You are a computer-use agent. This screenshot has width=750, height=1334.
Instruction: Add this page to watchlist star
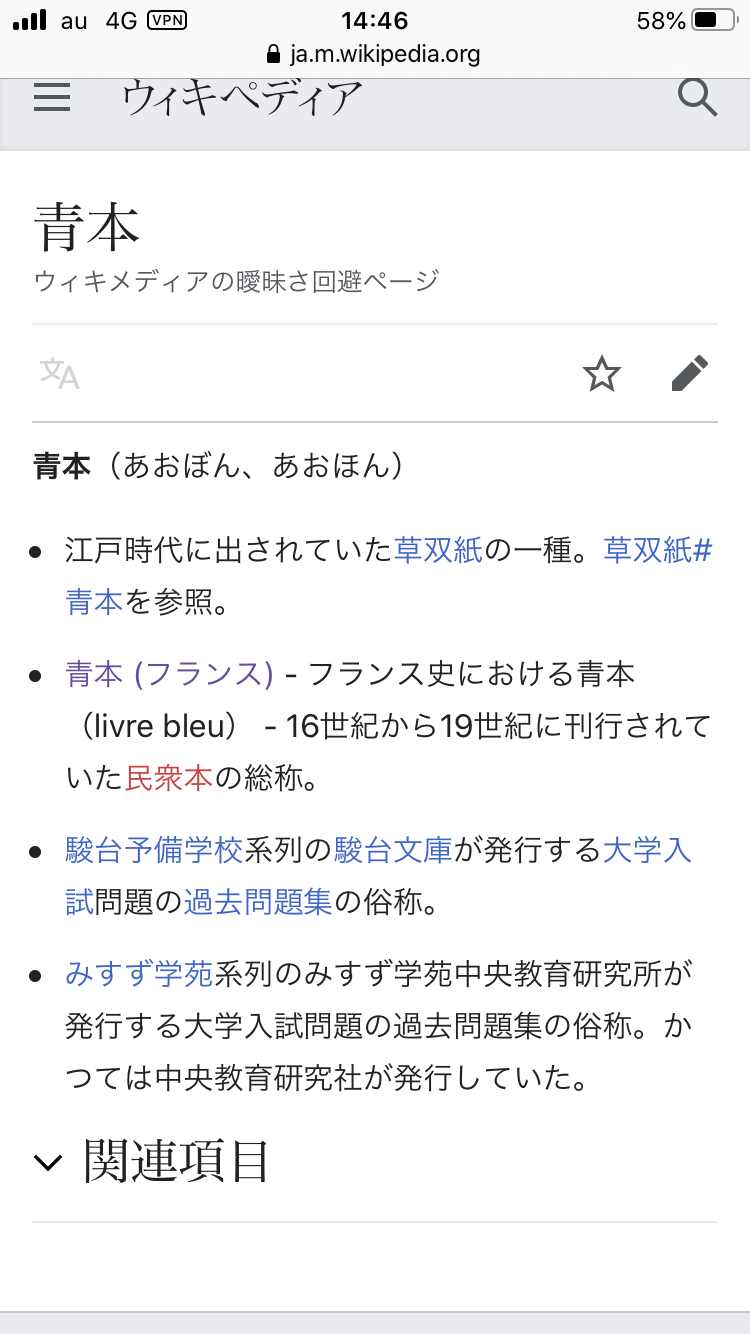602,374
